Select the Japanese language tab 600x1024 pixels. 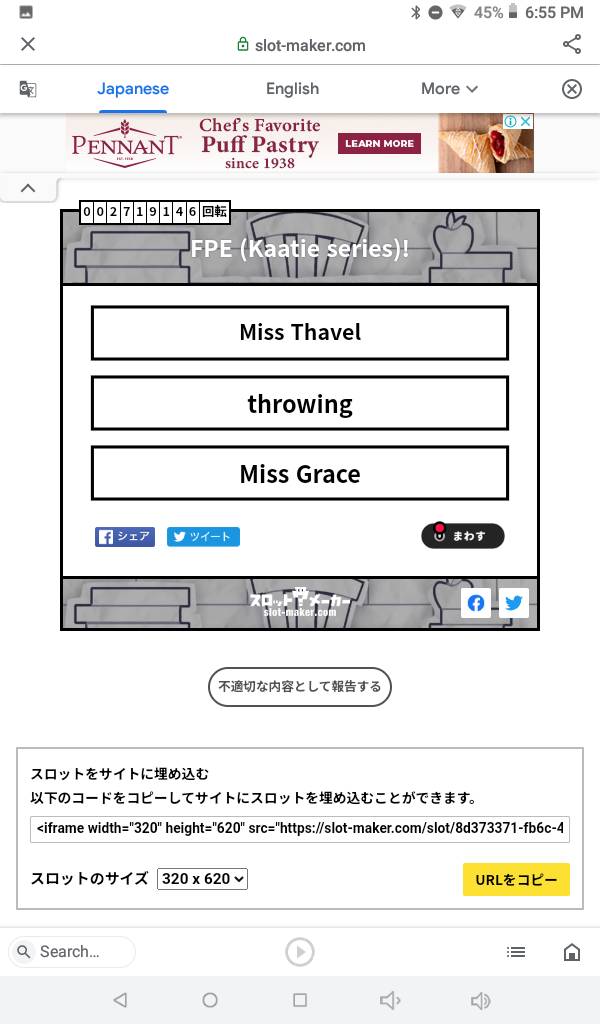pos(133,89)
